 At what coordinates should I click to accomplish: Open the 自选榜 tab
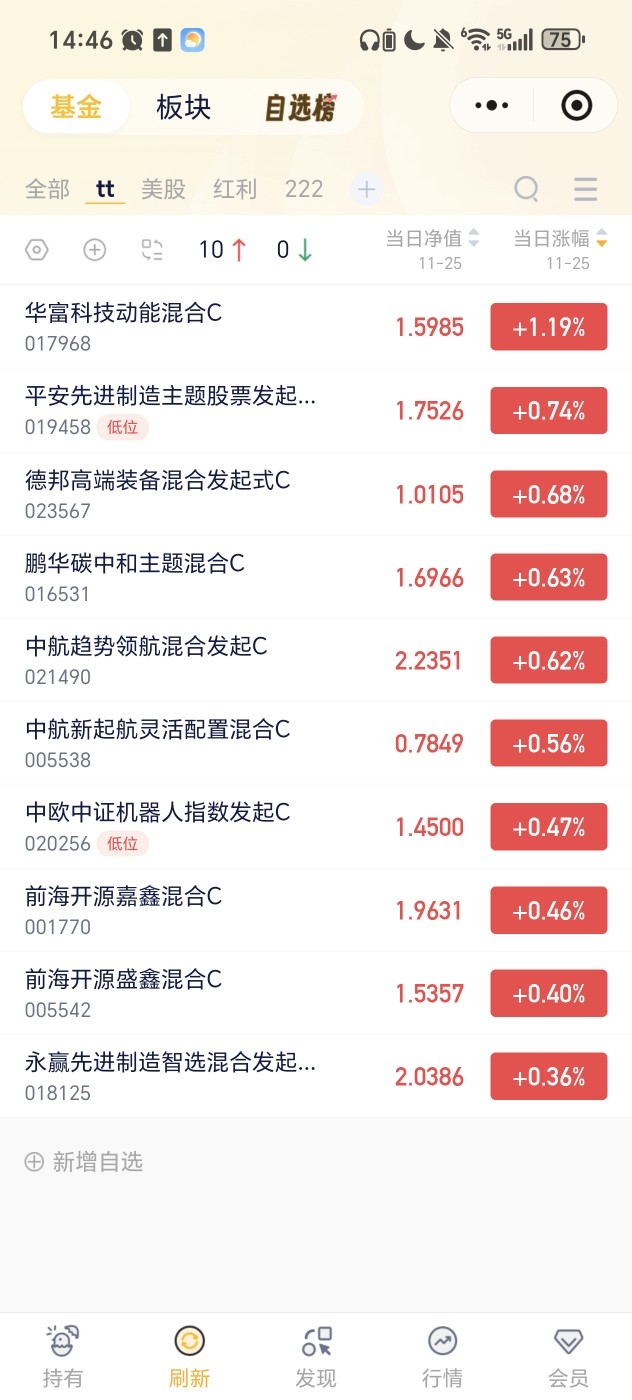pos(299,108)
